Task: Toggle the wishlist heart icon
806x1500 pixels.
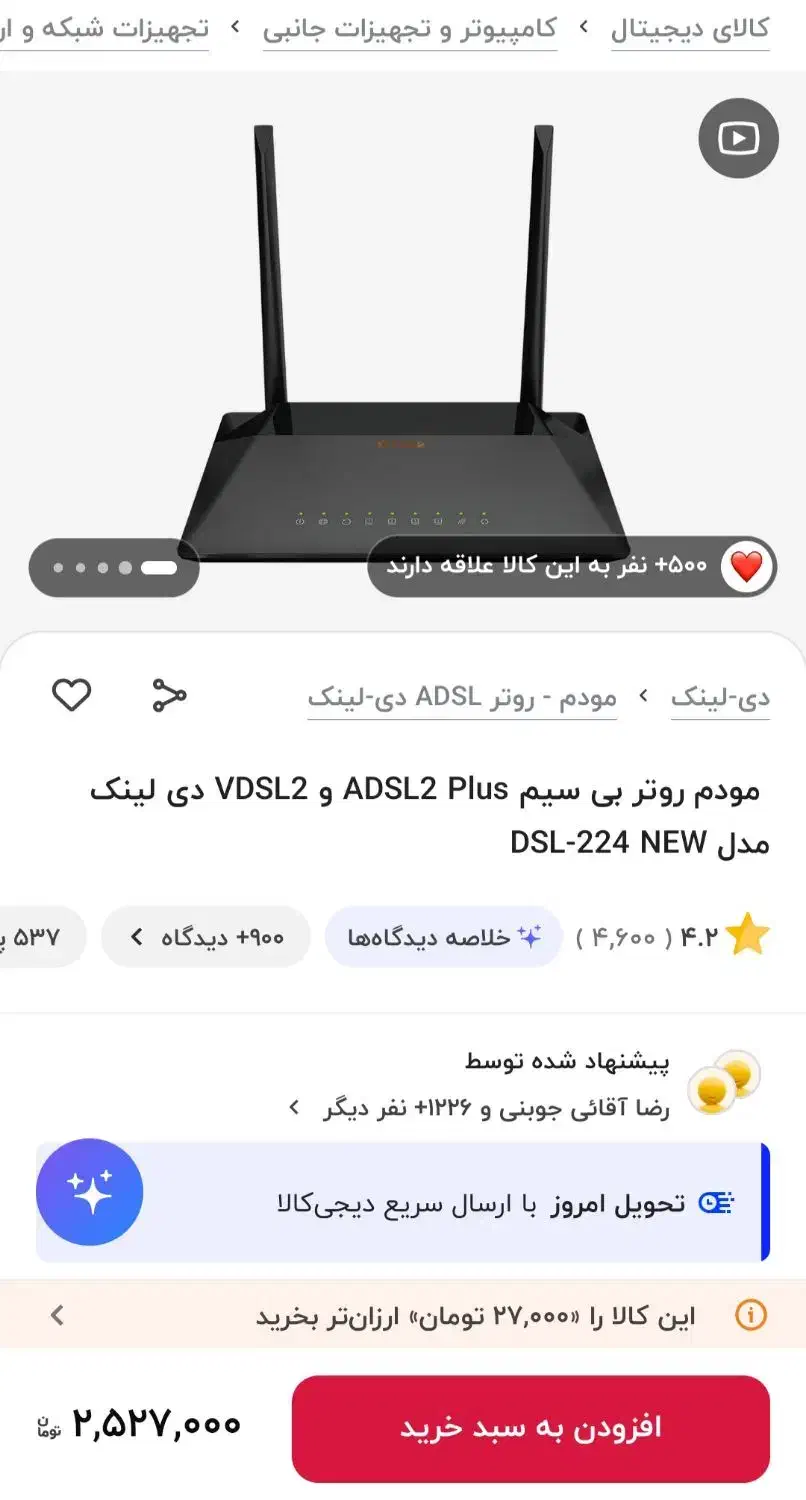Action: click(x=71, y=695)
